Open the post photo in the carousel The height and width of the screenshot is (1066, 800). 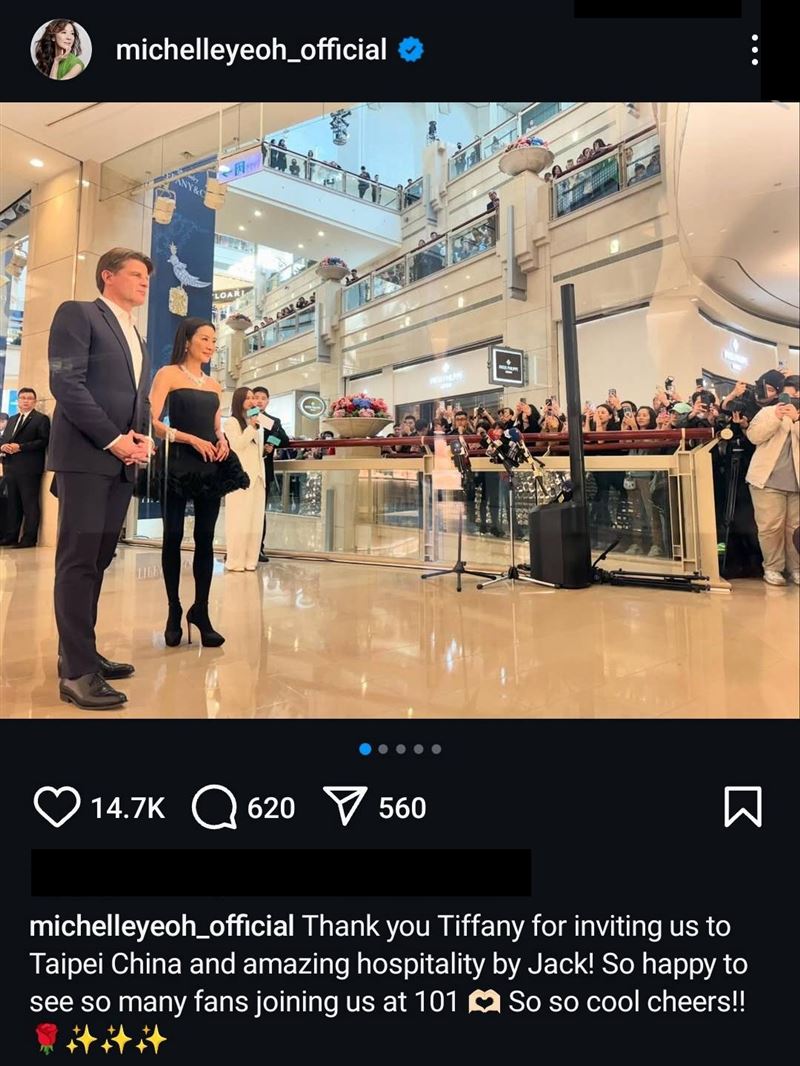point(400,410)
